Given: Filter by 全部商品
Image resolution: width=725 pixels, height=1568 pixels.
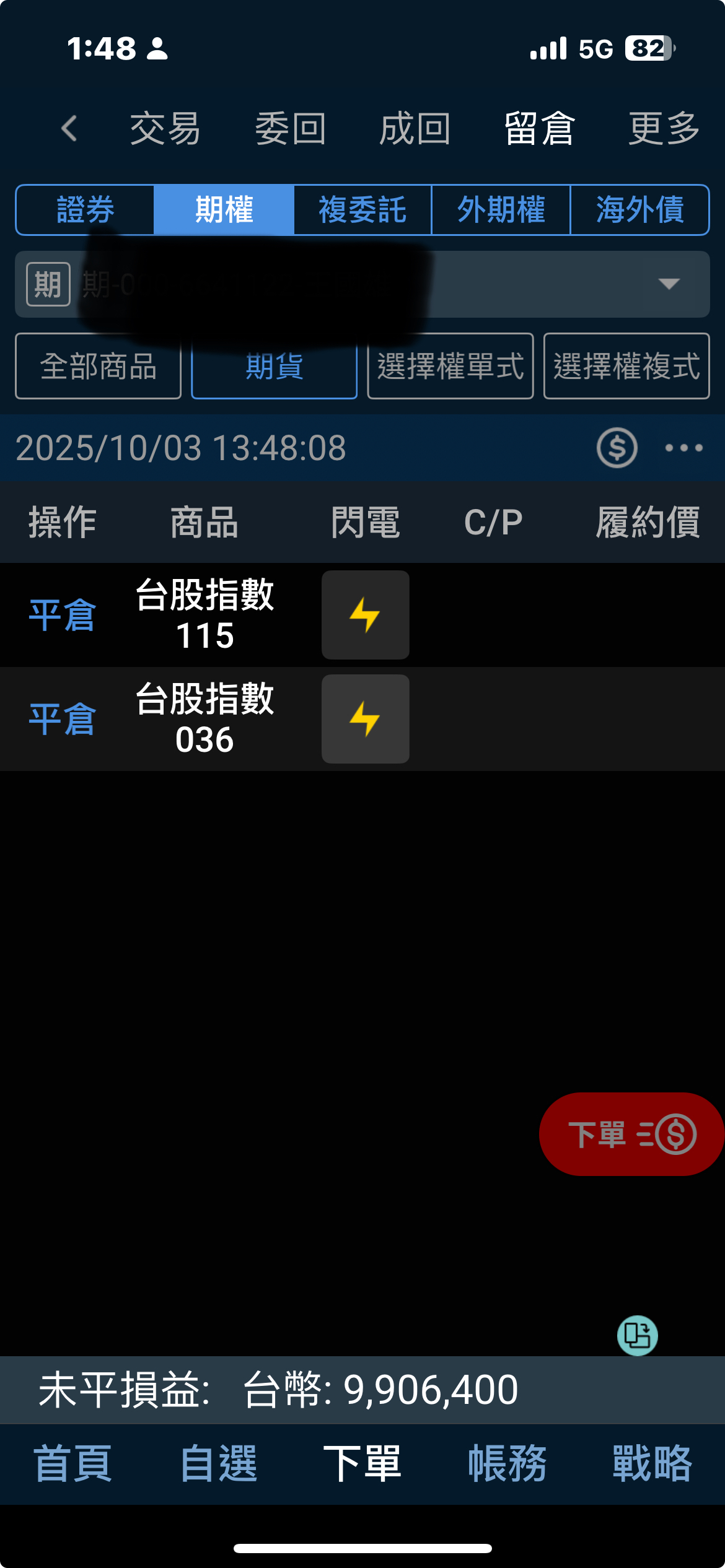Looking at the screenshot, I should [x=98, y=367].
